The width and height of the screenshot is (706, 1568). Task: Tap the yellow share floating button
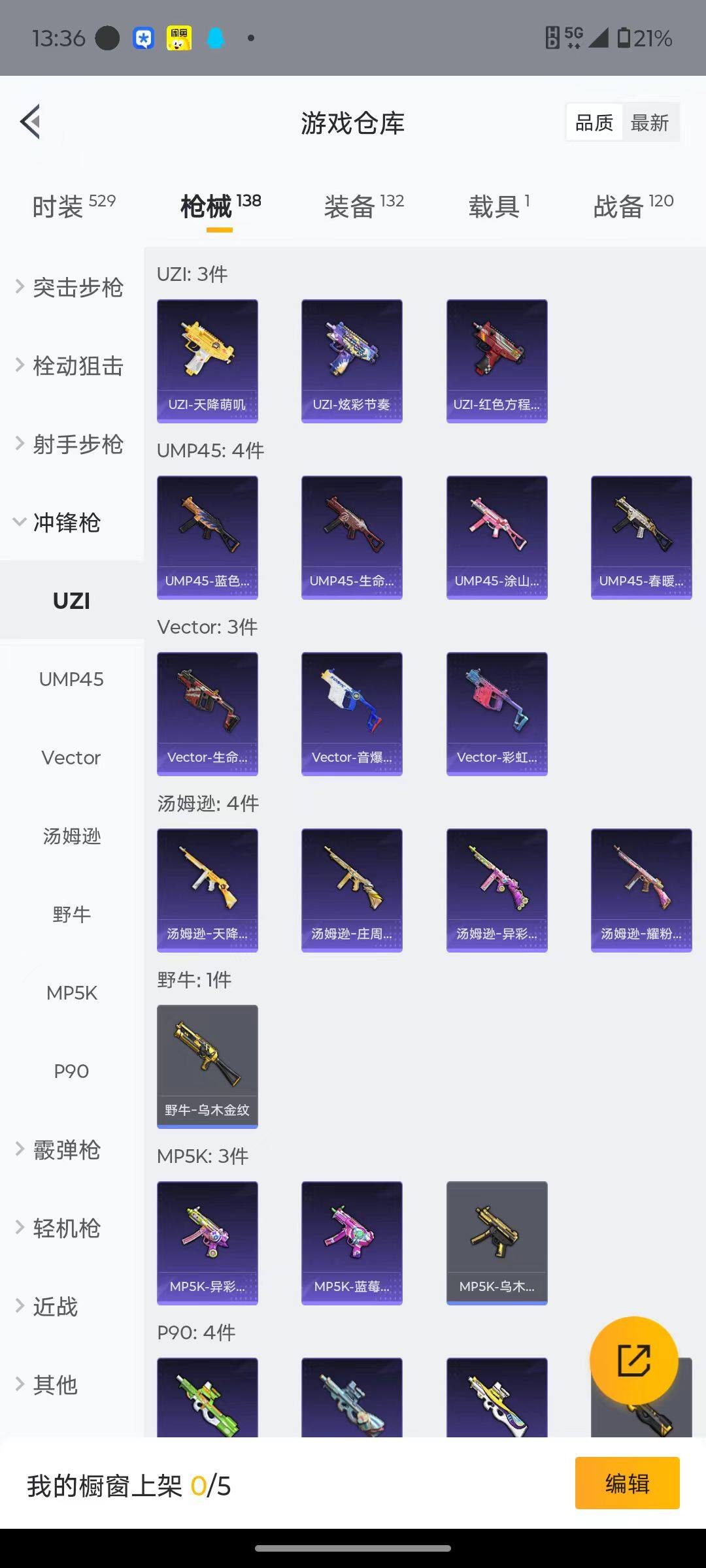(633, 1360)
